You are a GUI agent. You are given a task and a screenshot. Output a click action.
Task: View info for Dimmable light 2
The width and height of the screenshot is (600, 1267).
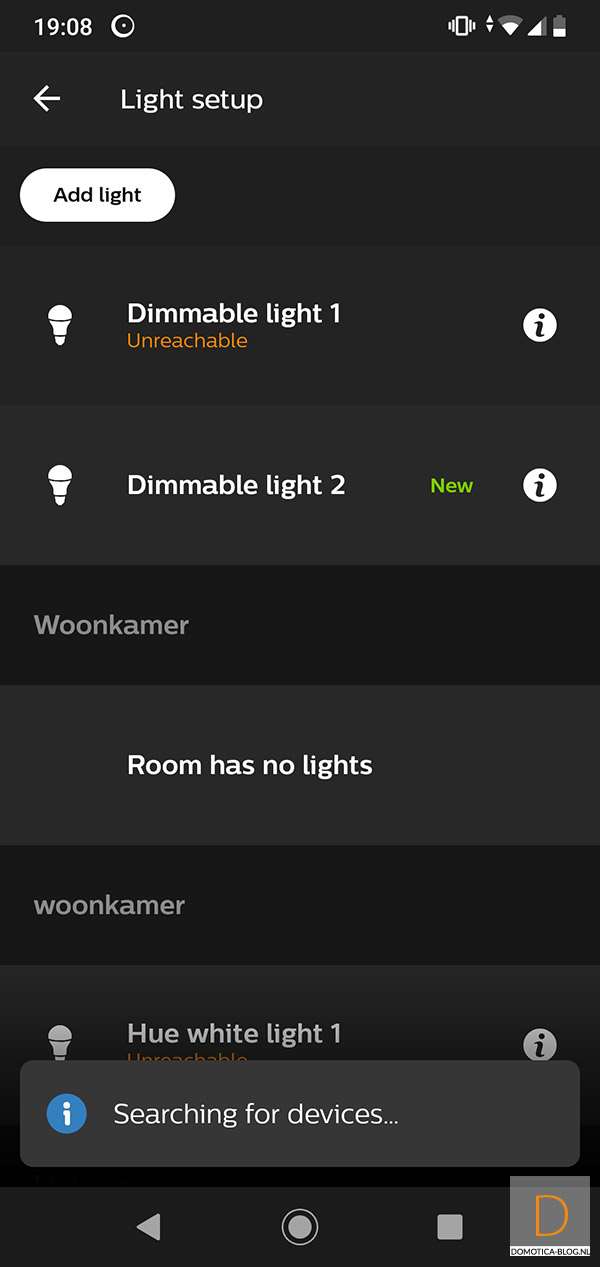[540, 485]
